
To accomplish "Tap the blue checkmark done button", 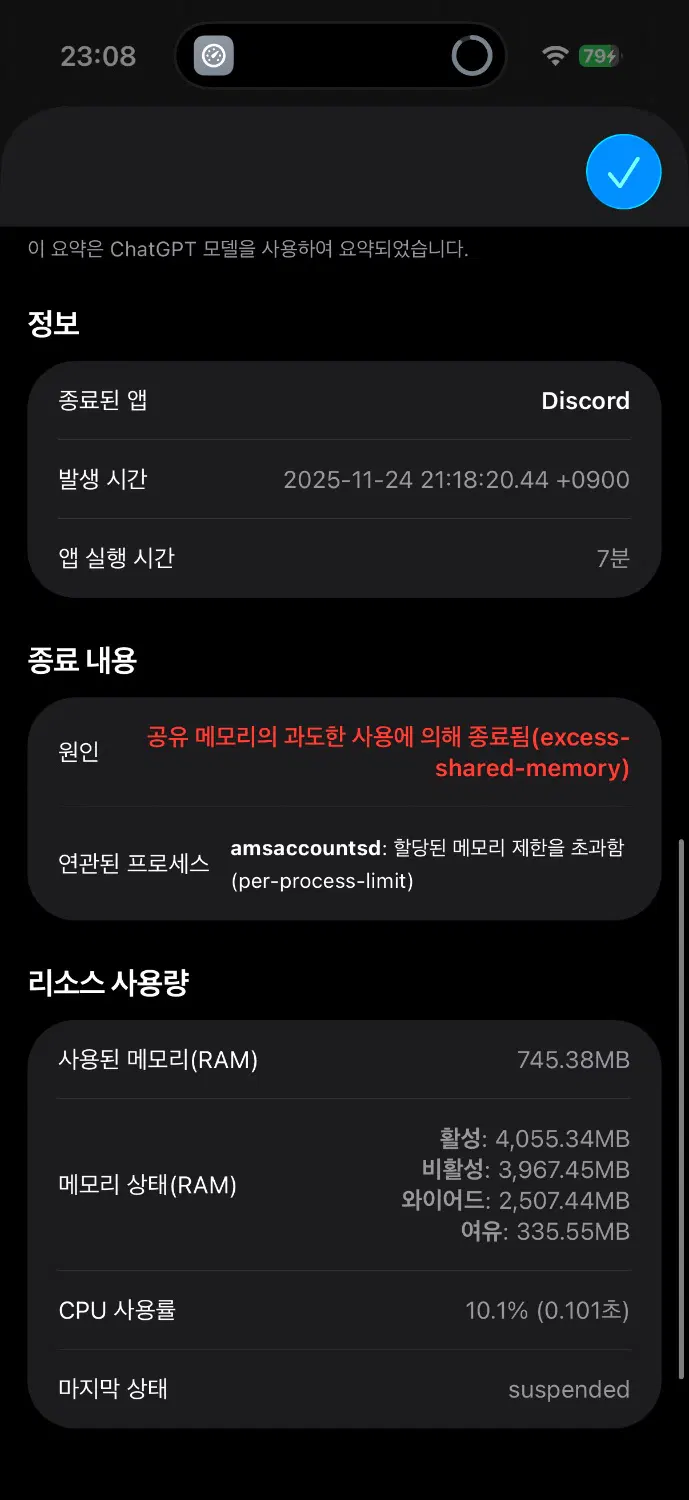I will coord(623,172).
